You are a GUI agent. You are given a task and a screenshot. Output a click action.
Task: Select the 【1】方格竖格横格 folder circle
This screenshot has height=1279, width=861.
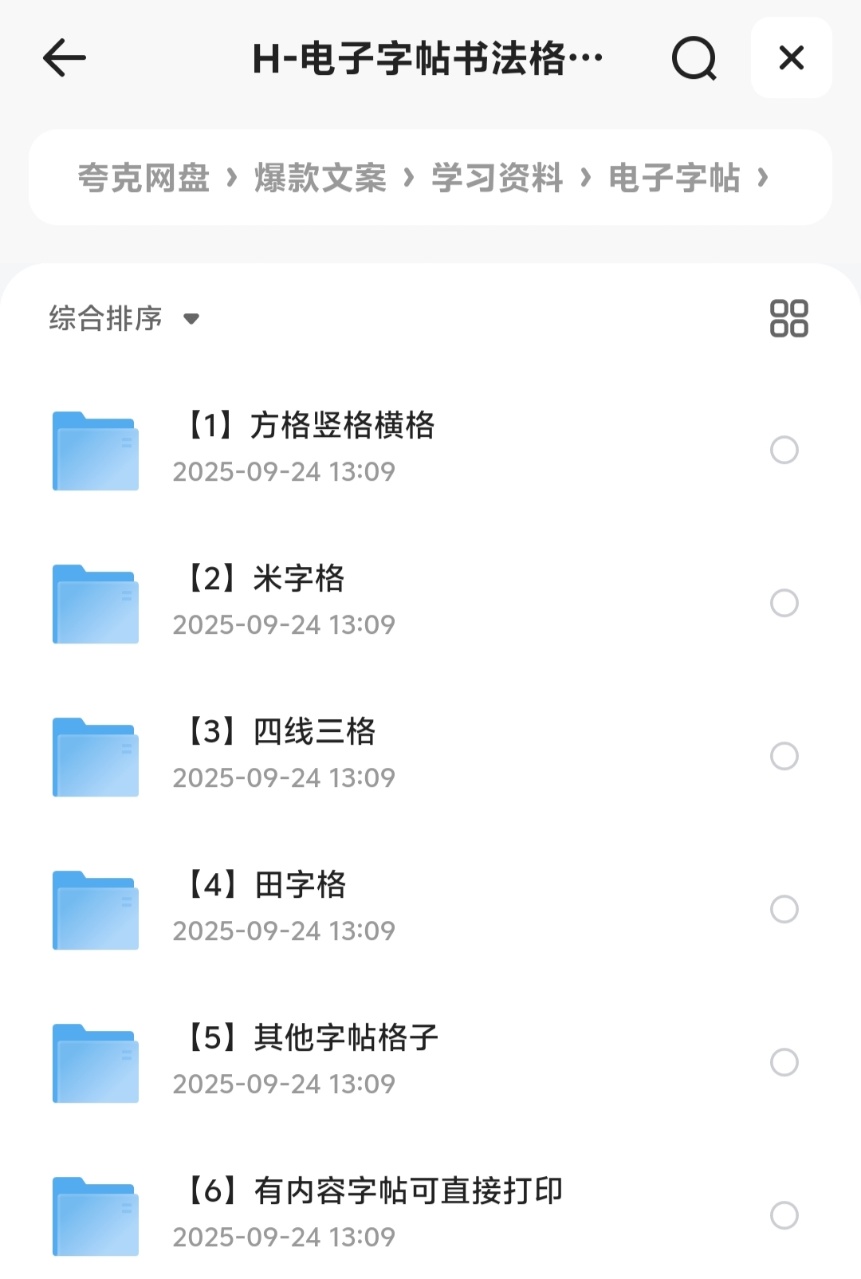pyautogui.click(x=784, y=450)
